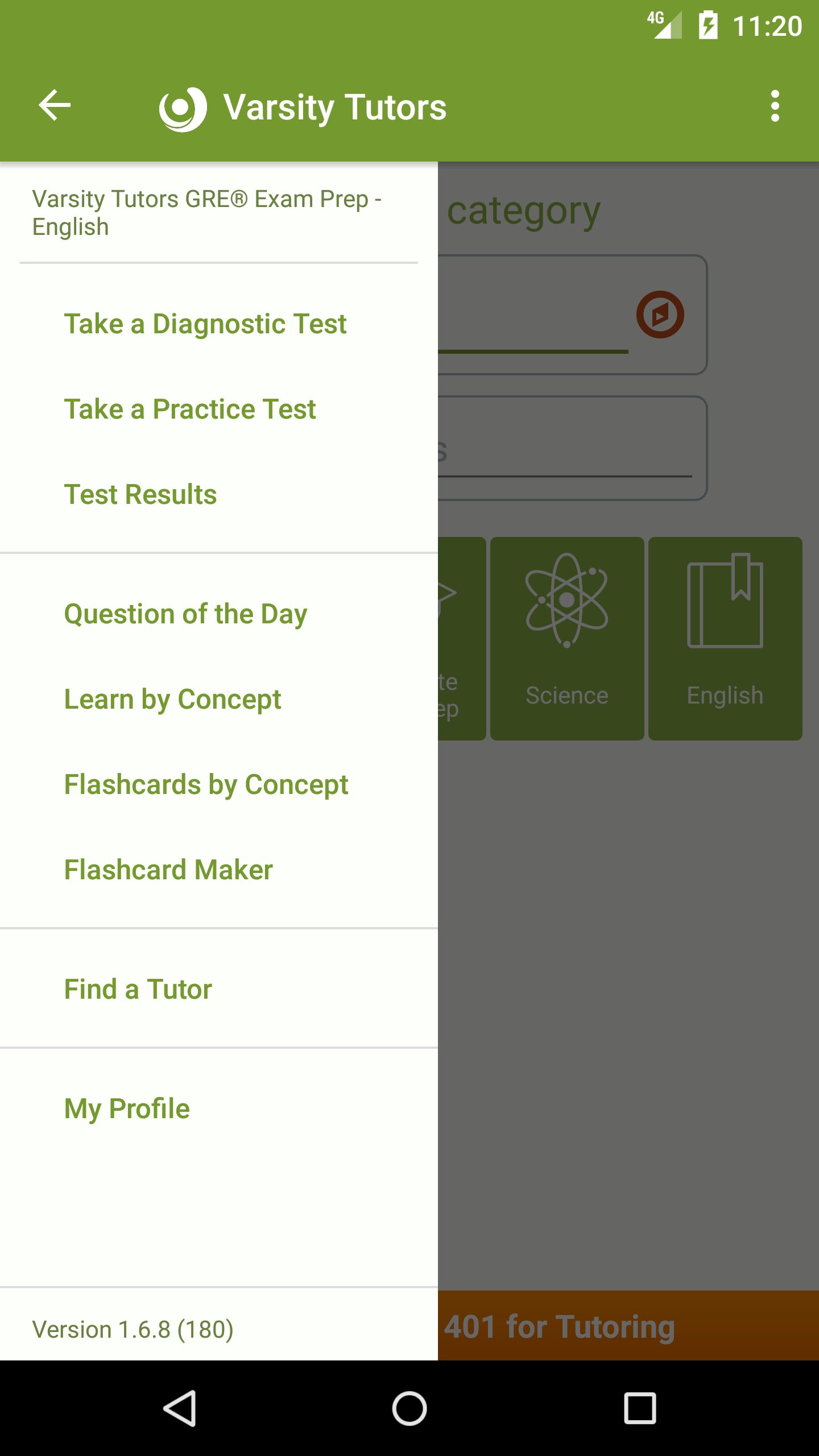
Task: Open Question of the Day
Action: (x=185, y=614)
